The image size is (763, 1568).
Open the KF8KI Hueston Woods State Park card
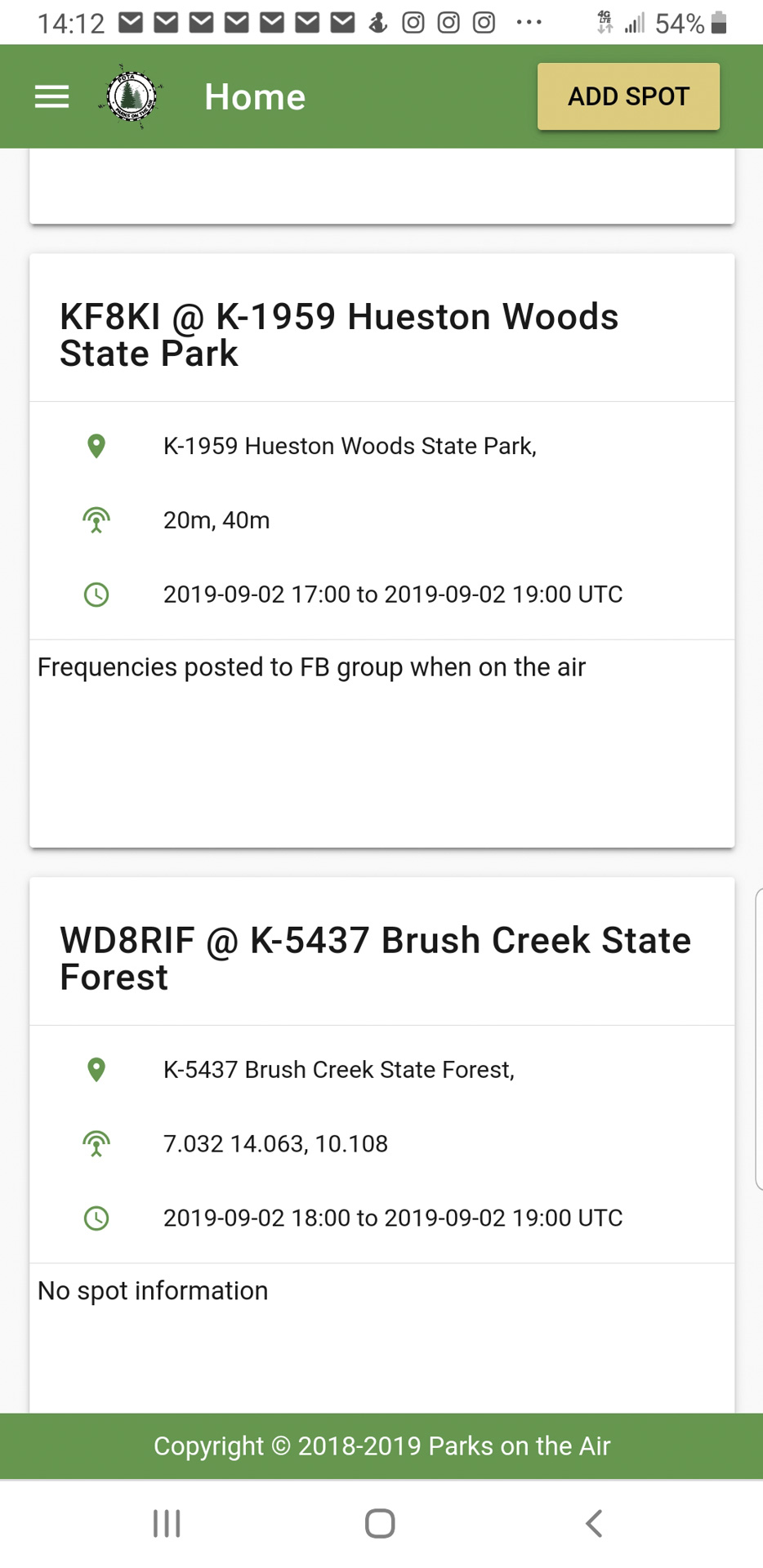click(338, 335)
